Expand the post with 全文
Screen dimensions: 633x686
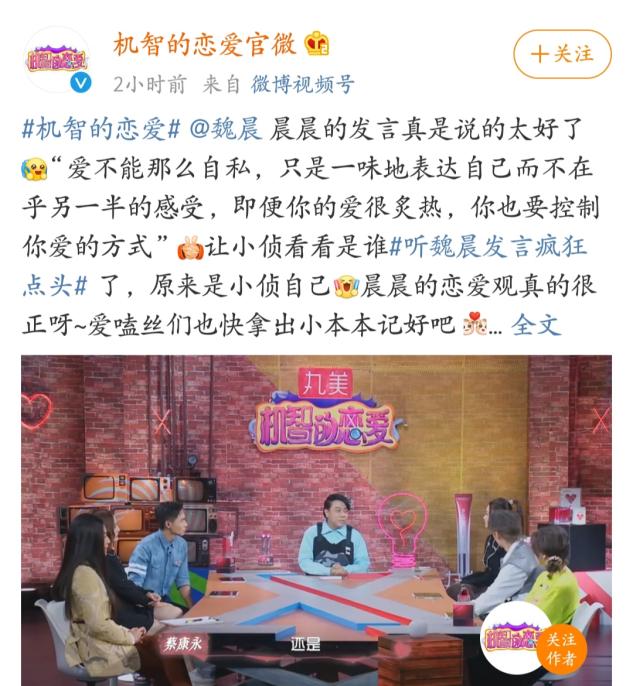tap(536, 324)
